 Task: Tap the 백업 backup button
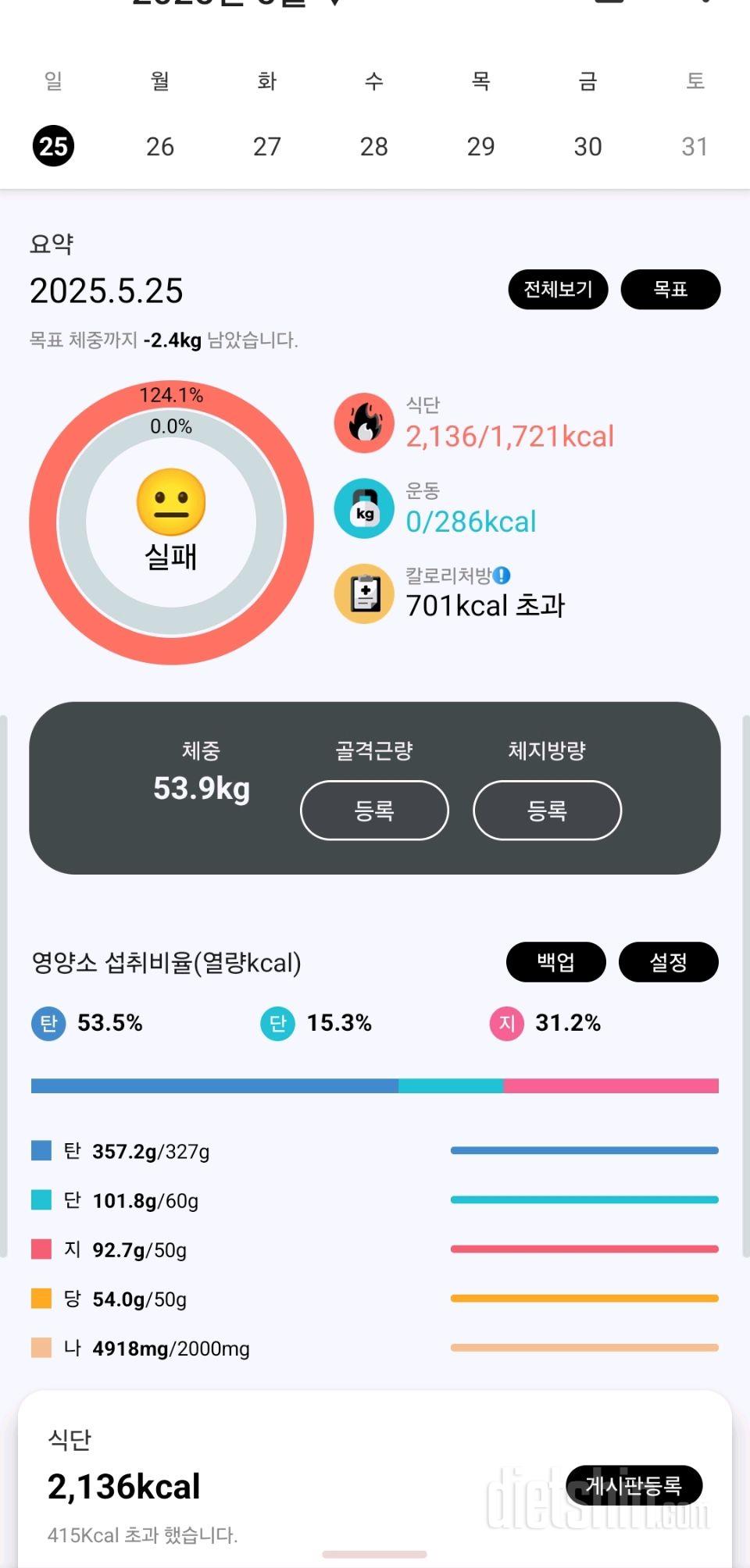tap(555, 962)
